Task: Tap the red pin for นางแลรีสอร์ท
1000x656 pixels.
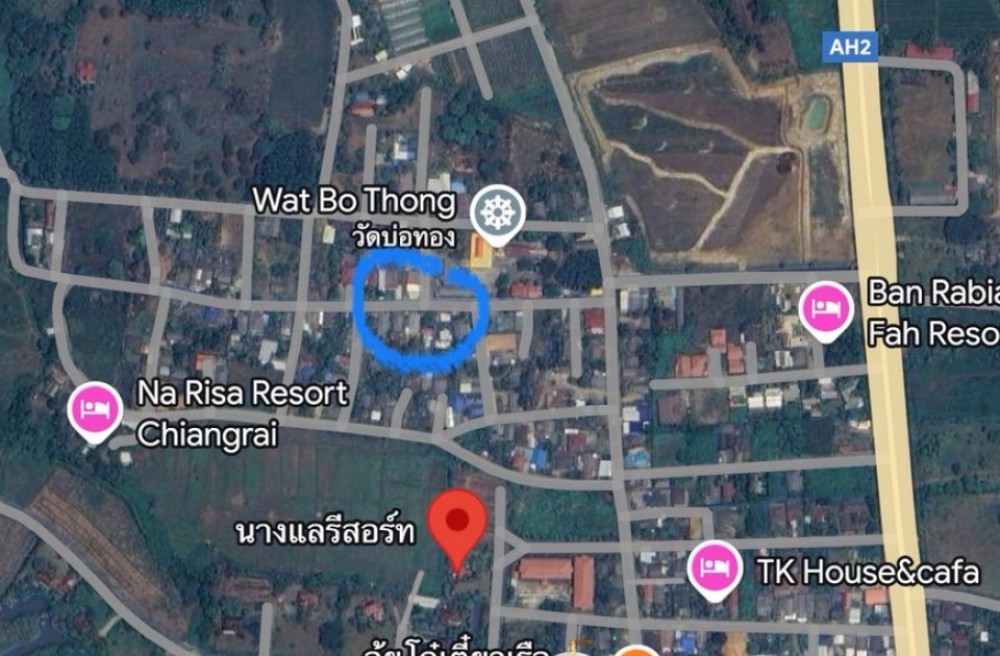Action: tap(457, 524)
